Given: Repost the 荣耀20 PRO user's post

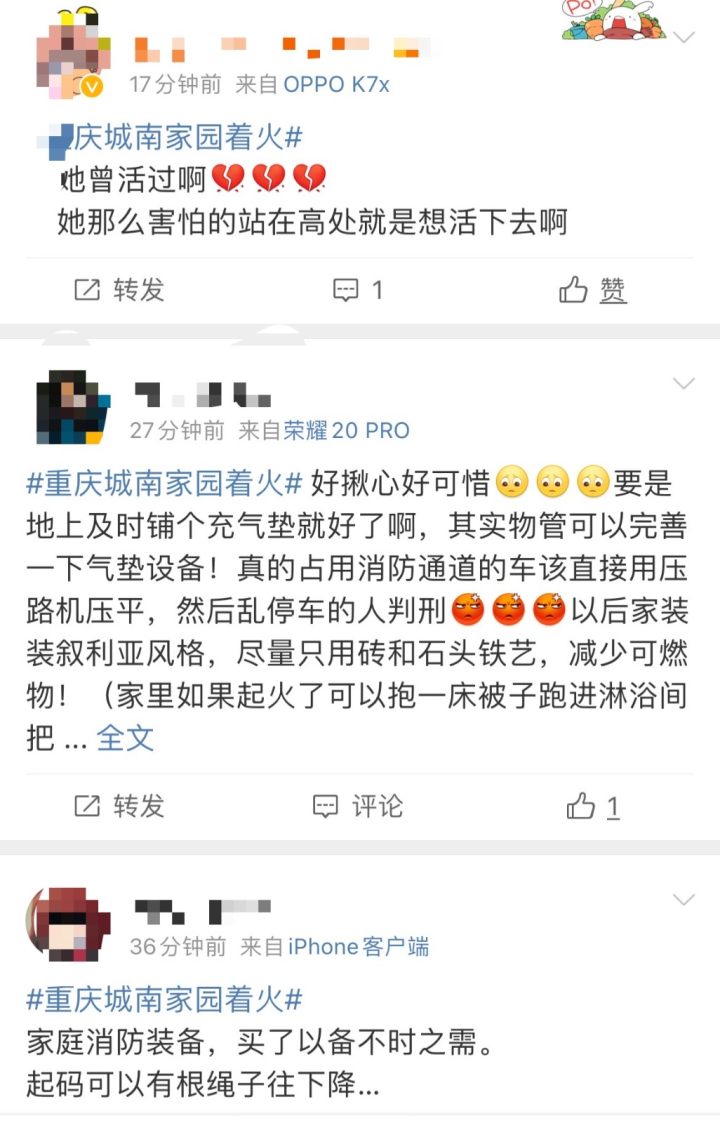Looking at the screenshot, I should (x=119, y=806).
